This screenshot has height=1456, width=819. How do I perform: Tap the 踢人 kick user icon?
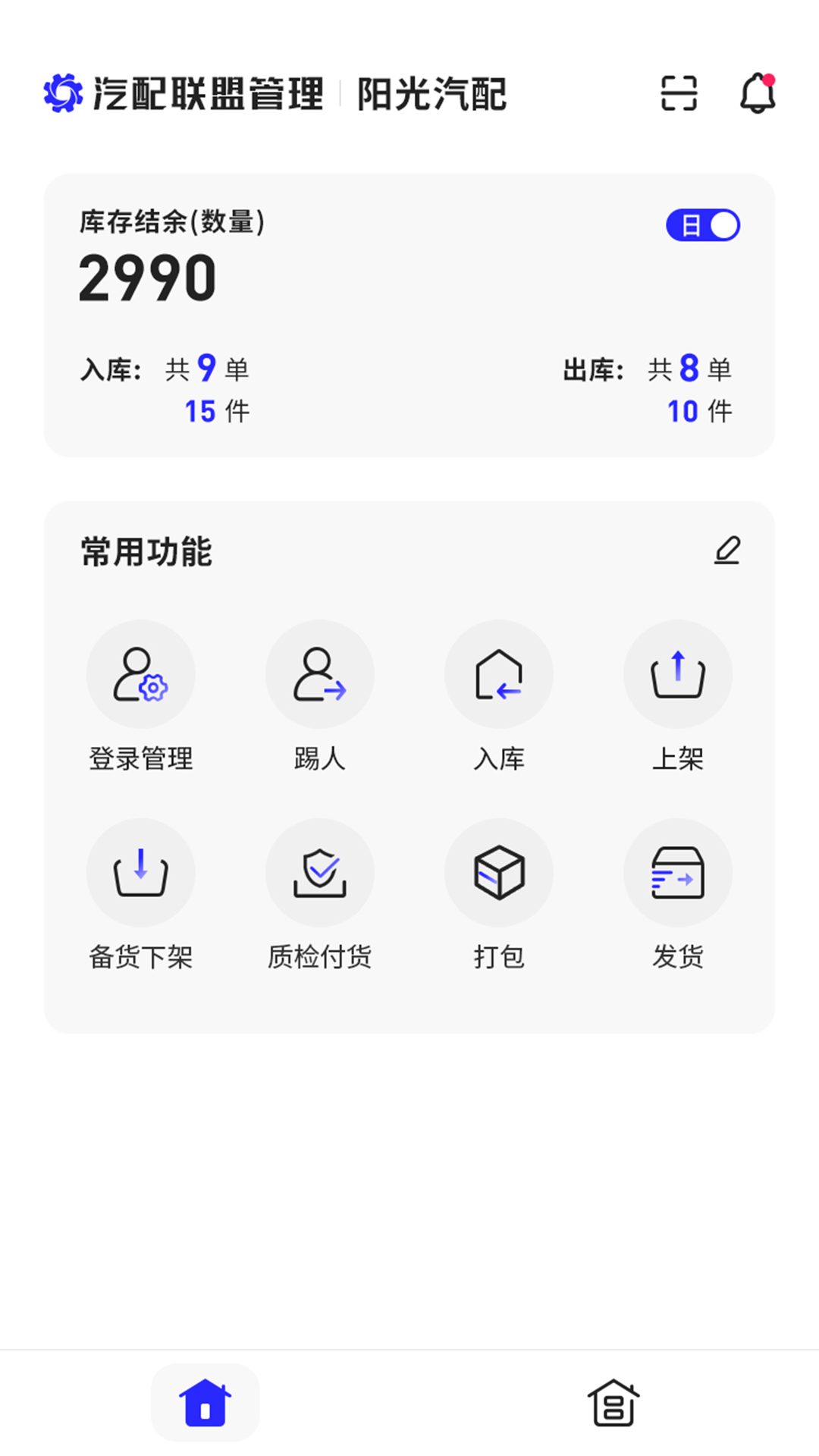[x=320, y=675]
